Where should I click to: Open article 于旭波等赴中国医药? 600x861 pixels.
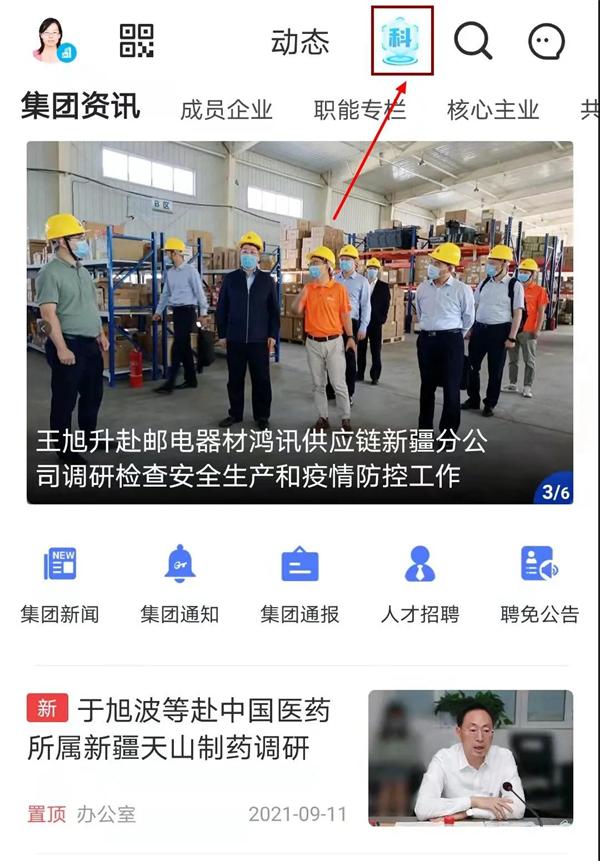[x=190, y=729]
